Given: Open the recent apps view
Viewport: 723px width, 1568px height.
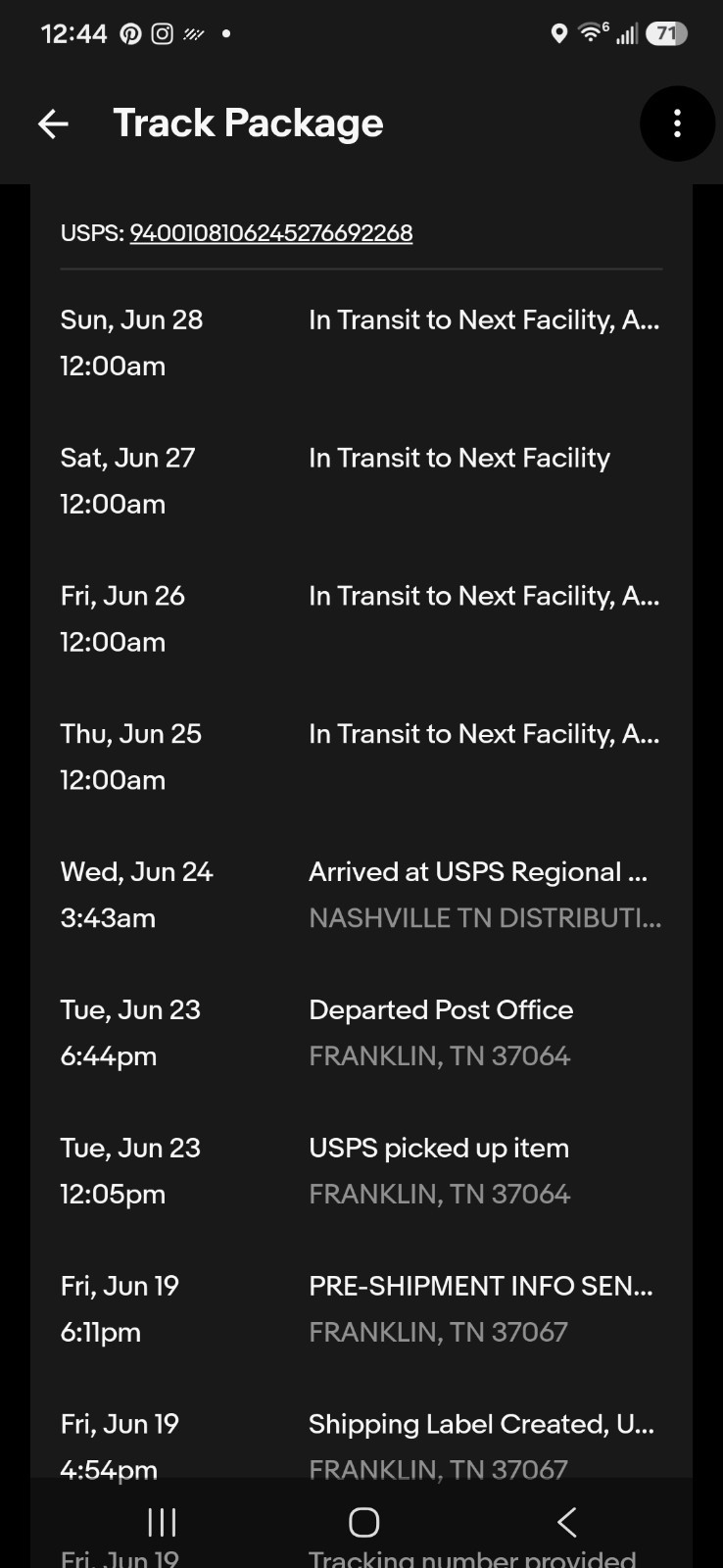Looking at the screenshot, I should 162,1522.
